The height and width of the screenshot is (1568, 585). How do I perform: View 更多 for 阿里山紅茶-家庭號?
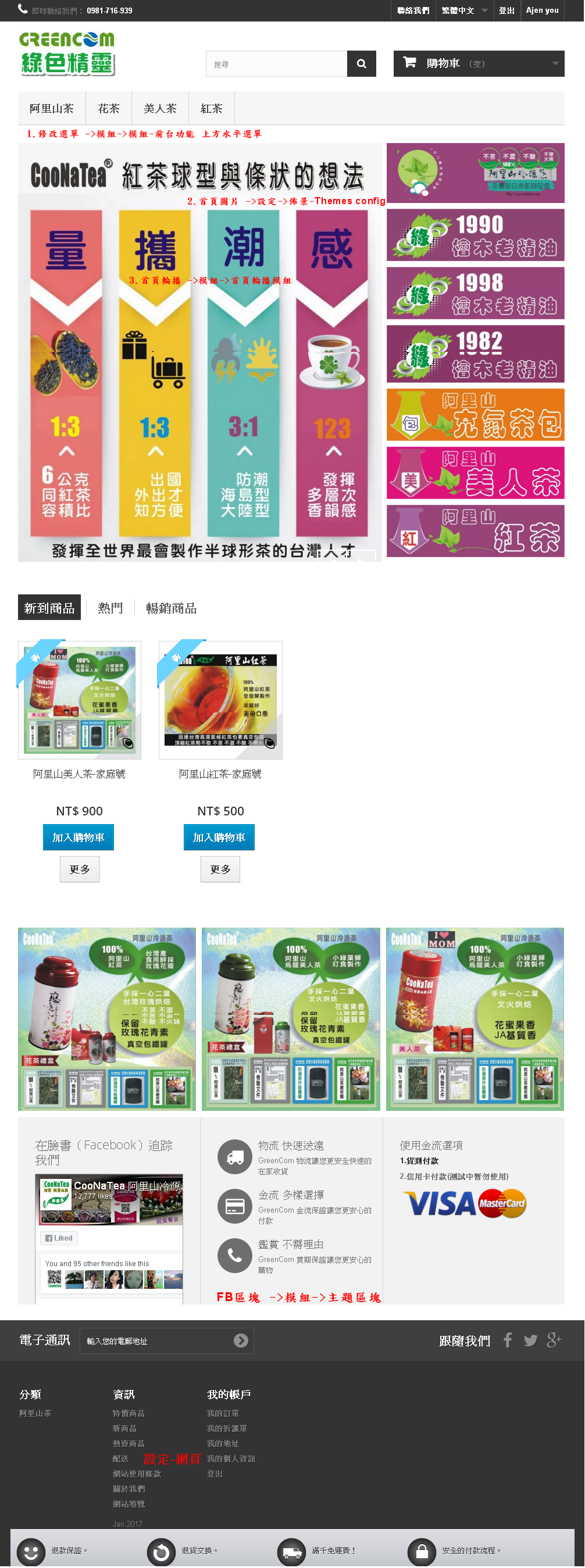tap(220, 868)
